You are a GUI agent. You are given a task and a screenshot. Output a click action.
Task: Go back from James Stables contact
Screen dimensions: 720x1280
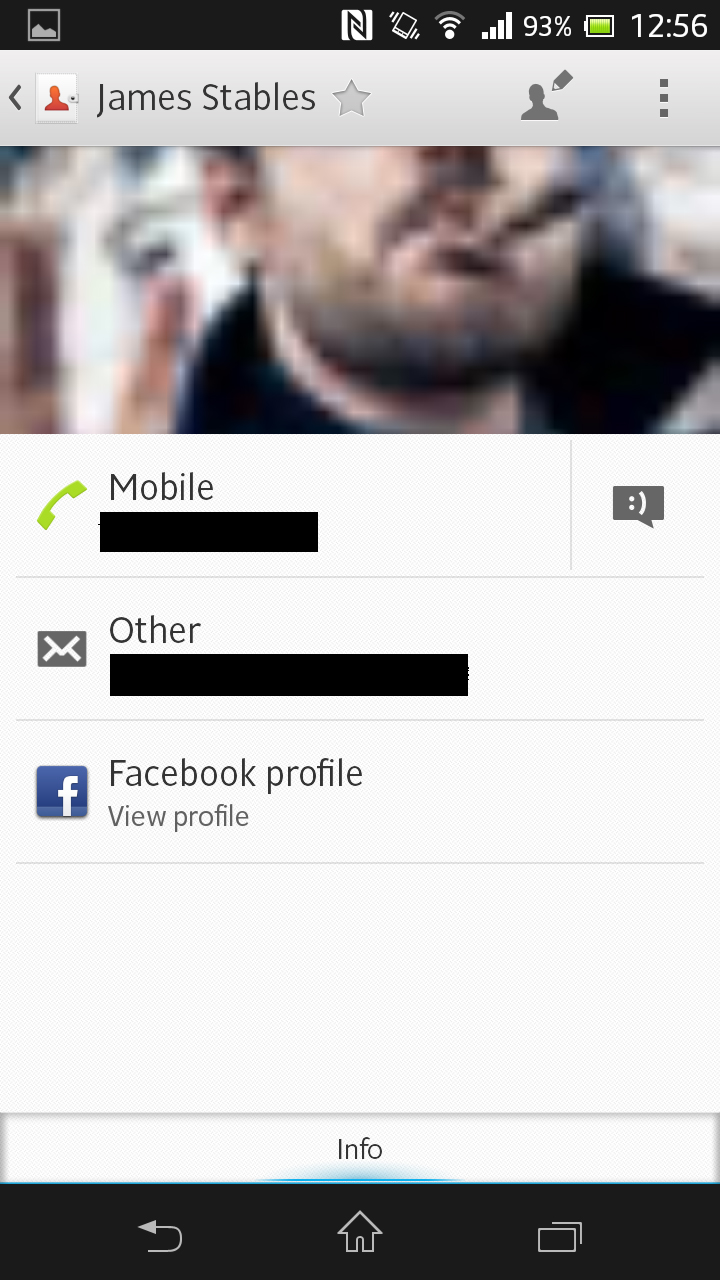(17, 98)
